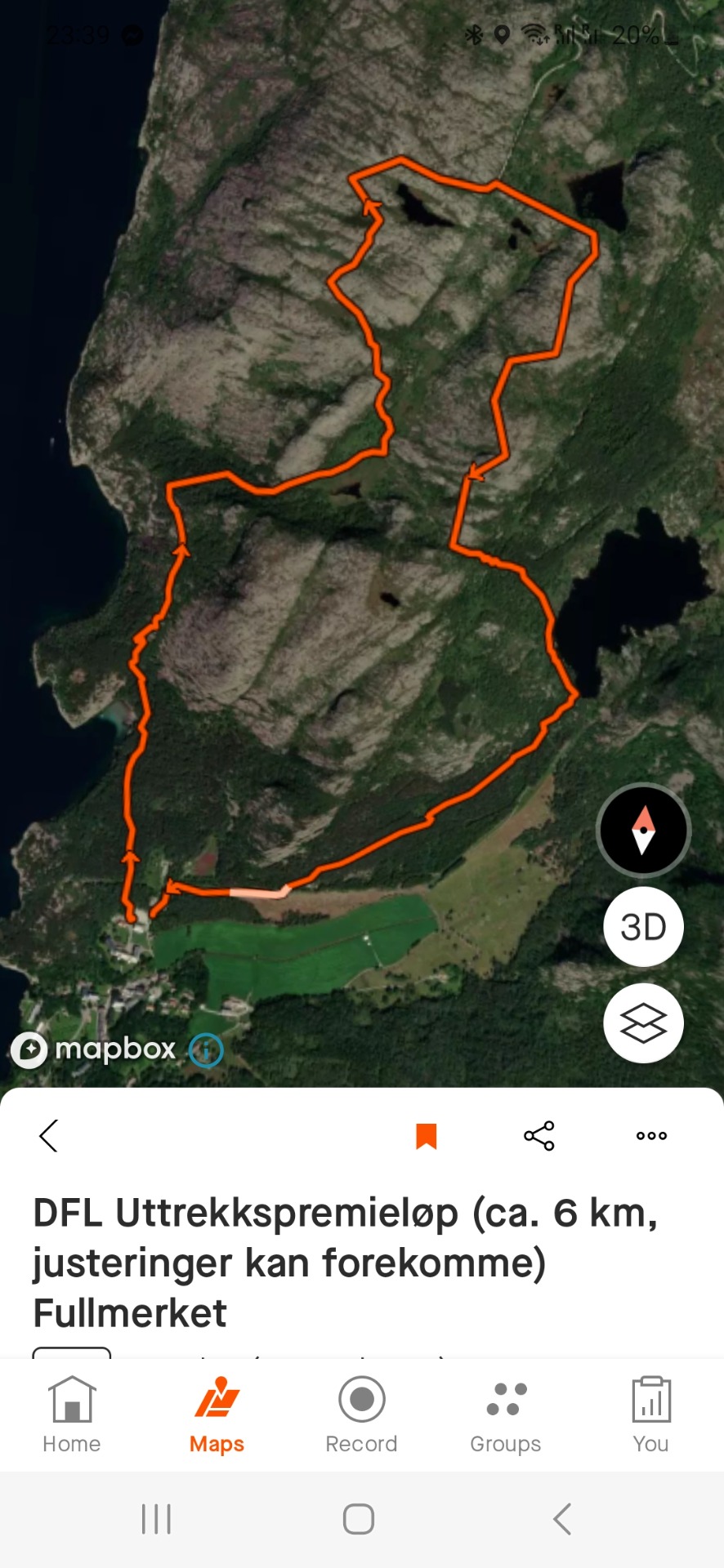Tap the compass to reorient the map
The height and width of the screenshot is (1568, 724).
pos(643,831)
